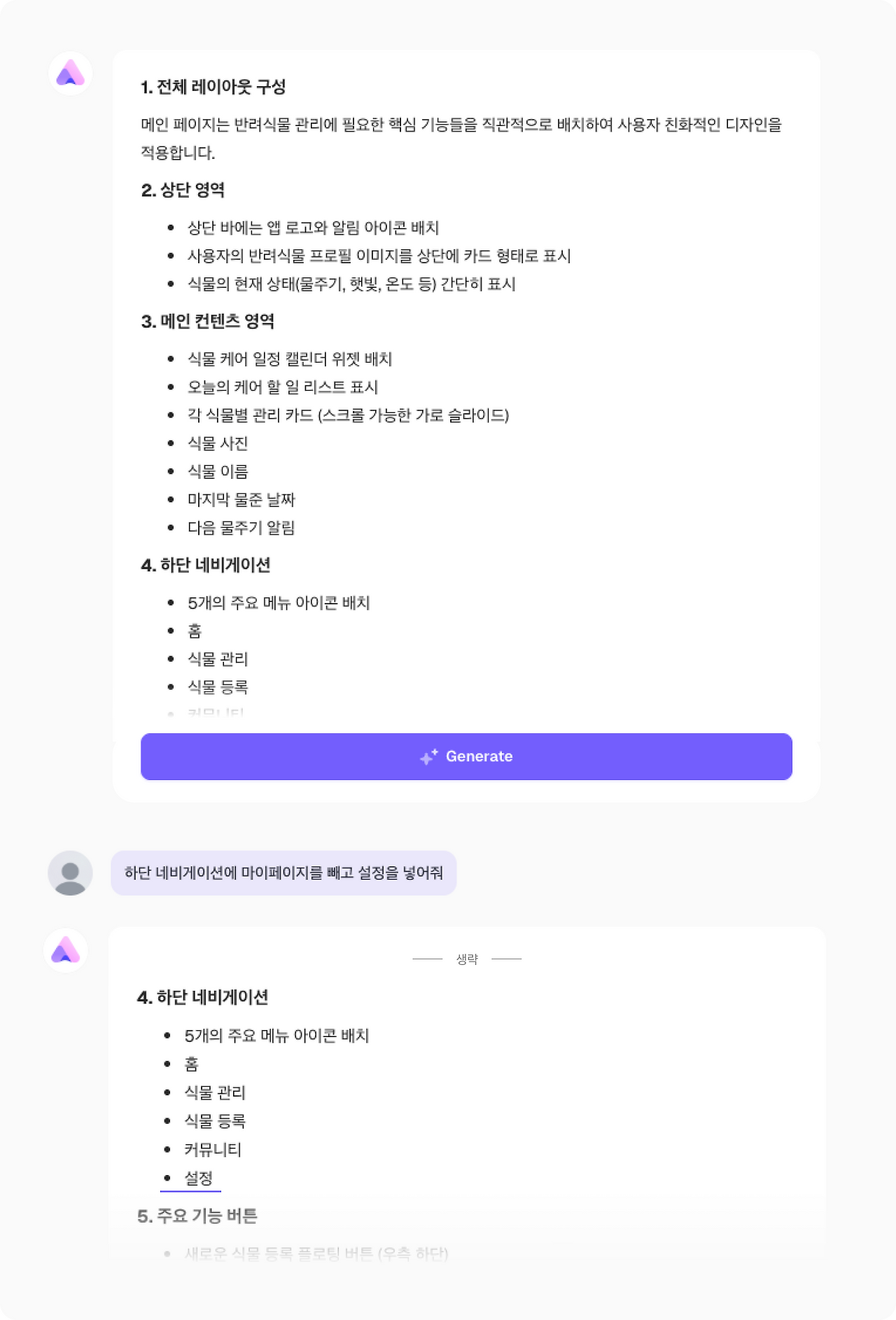896x1320 pixels.
Task: Expand the 생략 collapsed section divider
Action: [466, 958]
